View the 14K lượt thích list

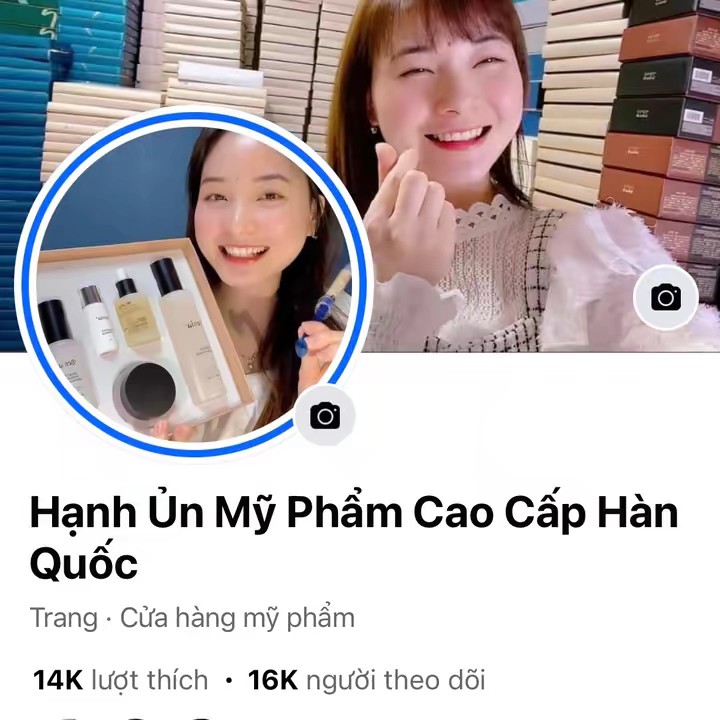pos(121,681)
